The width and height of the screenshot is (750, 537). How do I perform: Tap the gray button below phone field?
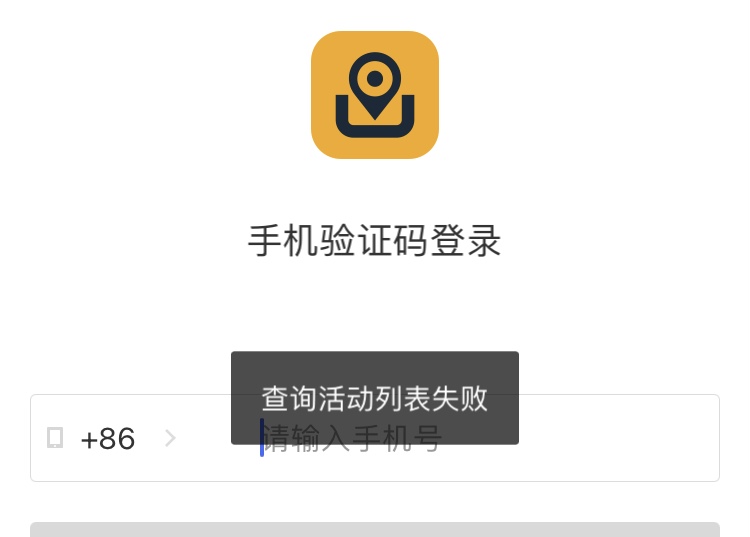(x=374, y=529)
